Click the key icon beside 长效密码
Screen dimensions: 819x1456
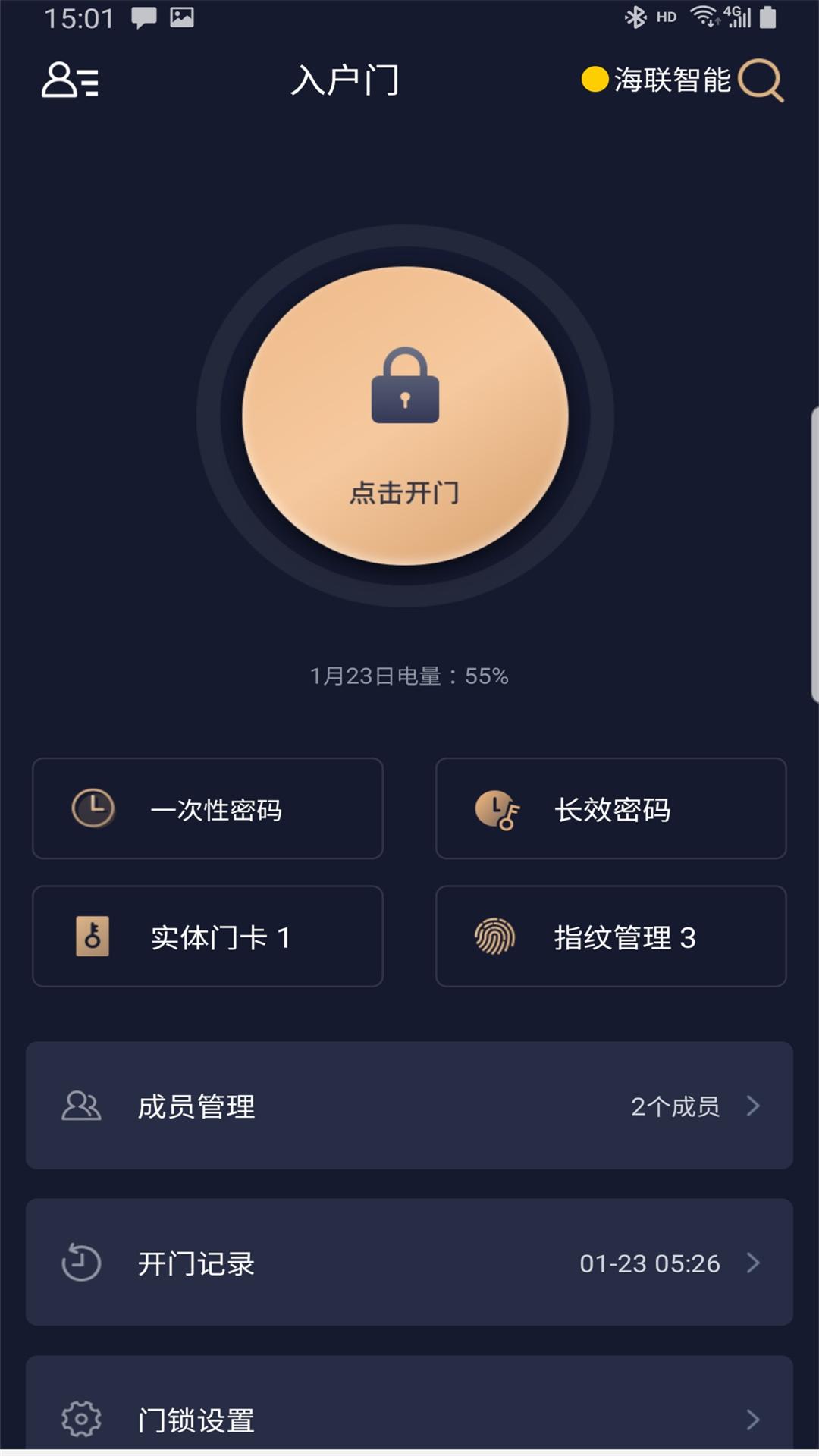coord(497,809)
